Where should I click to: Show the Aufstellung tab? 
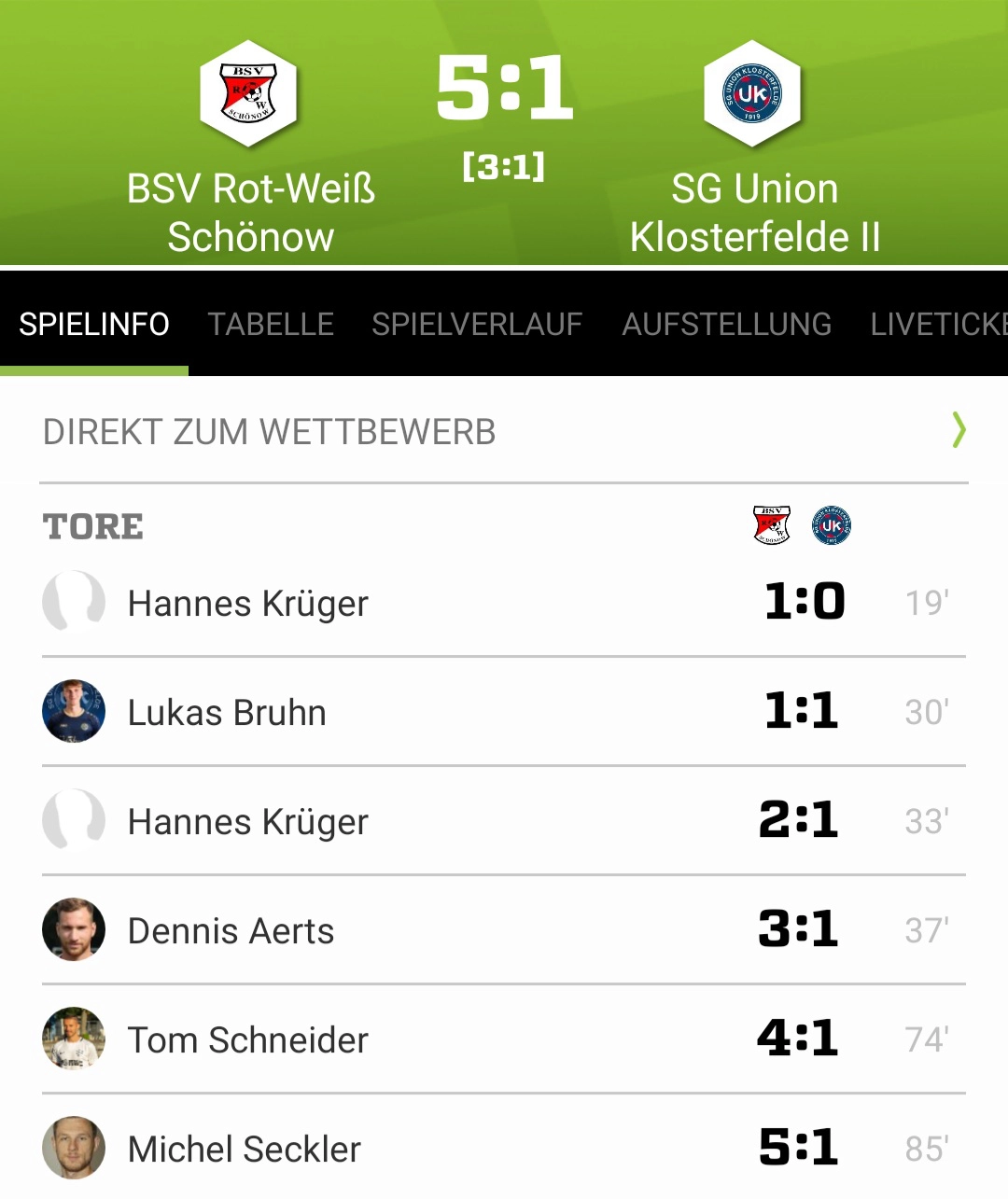pos(726,324)
